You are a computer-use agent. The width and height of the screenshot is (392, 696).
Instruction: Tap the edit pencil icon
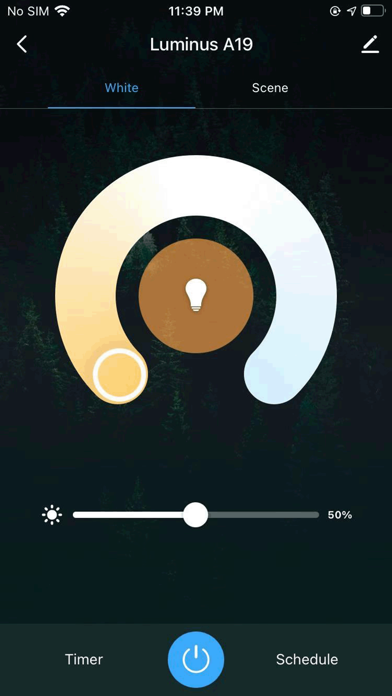coord(370,44)
